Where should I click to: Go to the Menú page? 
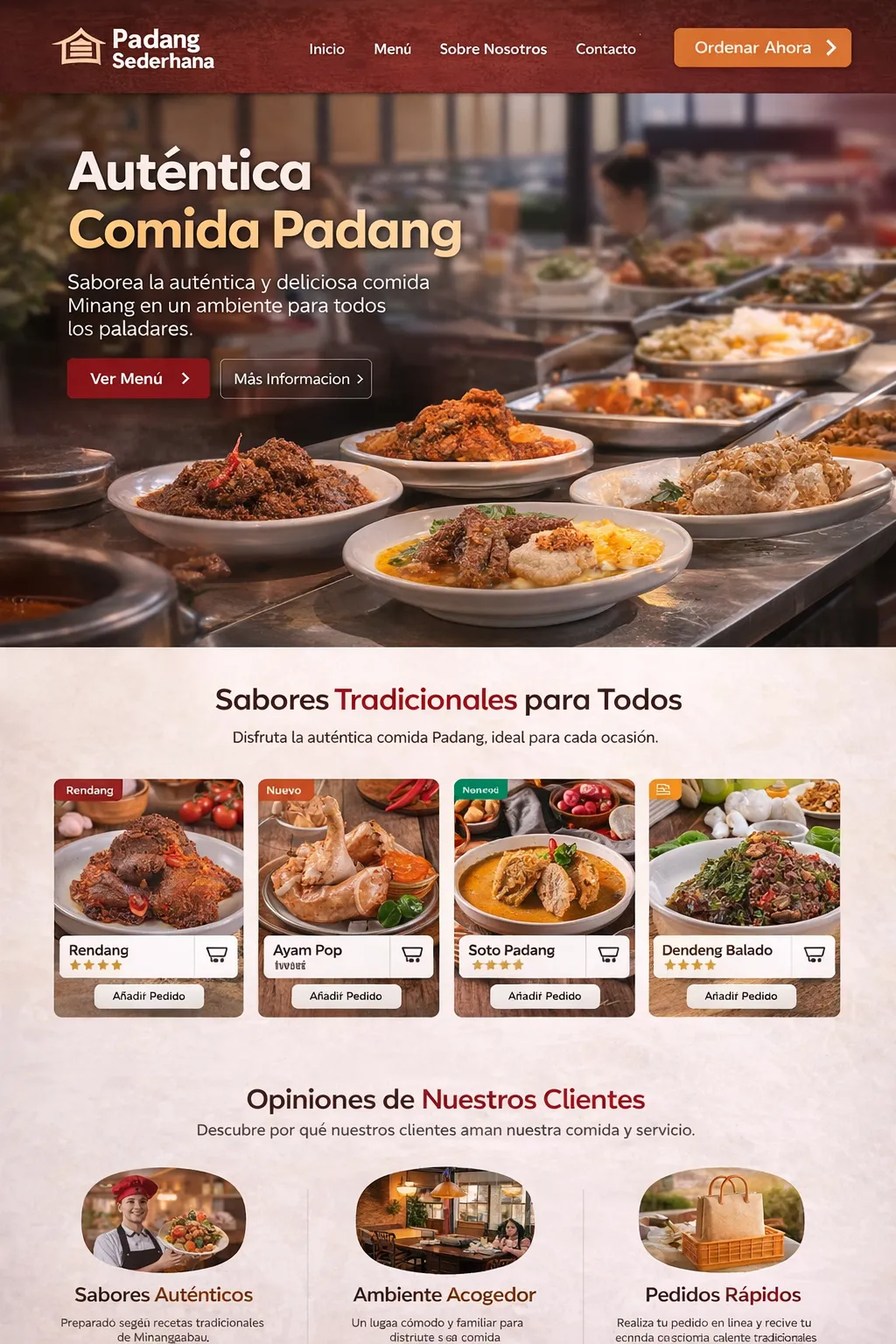pyautogui.click(x=392, y=49)
